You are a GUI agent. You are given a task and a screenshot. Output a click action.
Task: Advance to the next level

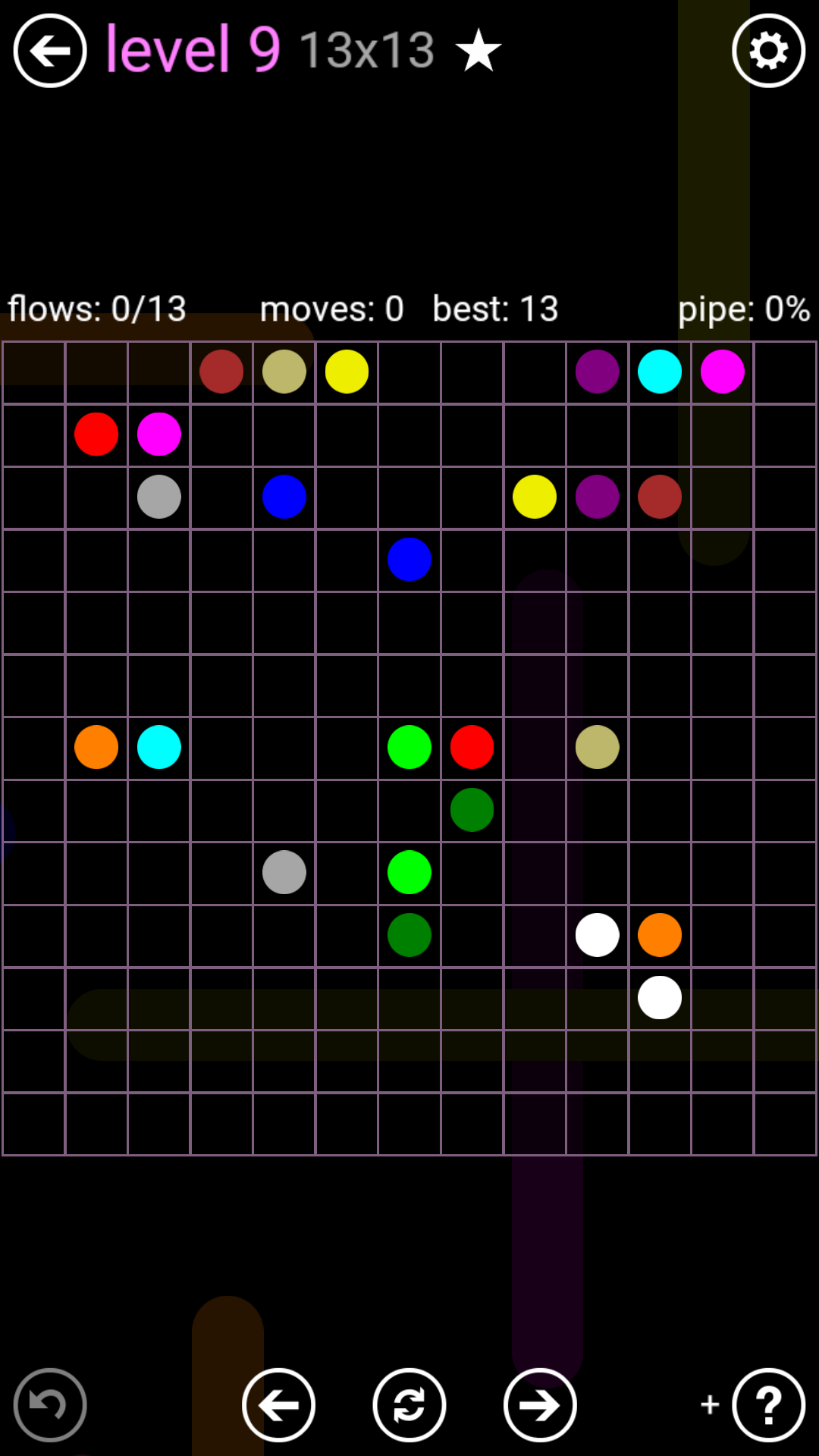click(x=540, y=1405)
